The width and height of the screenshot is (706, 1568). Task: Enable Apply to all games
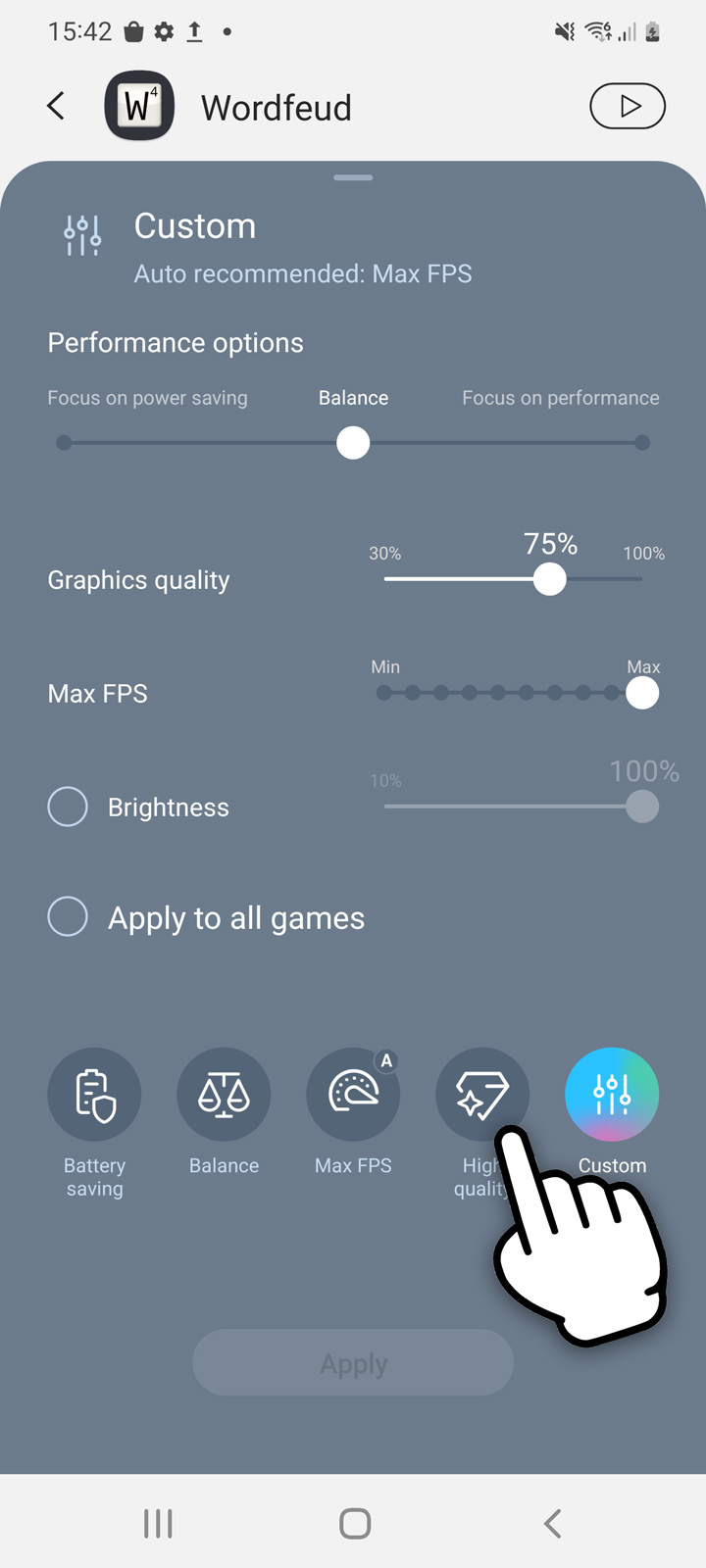click(68, 917)
